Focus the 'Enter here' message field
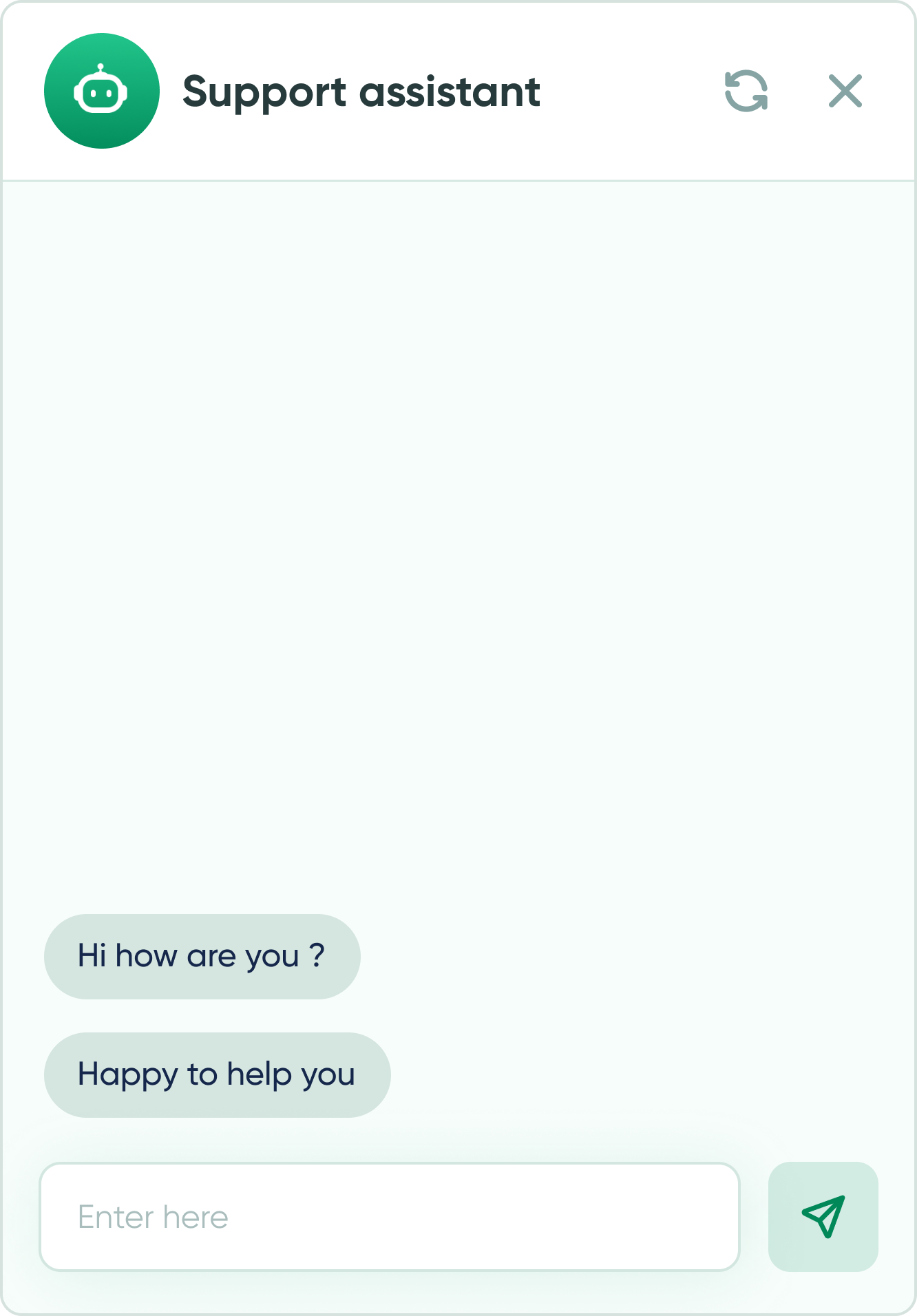 click(389, 1216)
